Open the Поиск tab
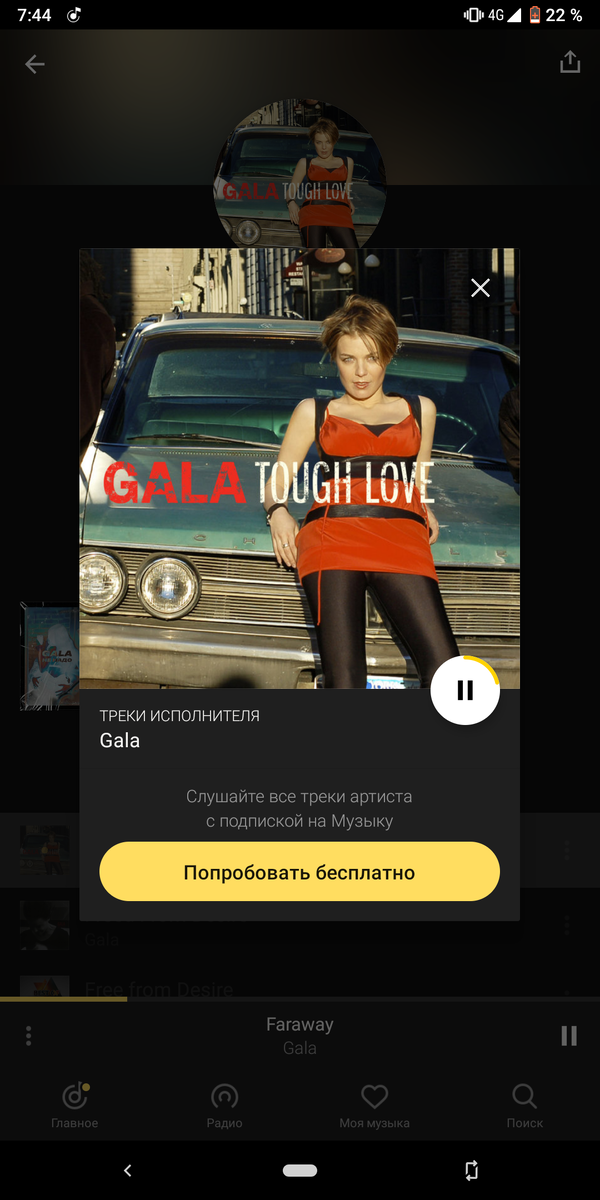The width and height of the screenshot is (600, 1200). pyautogui.click(x=524, y=1106)
